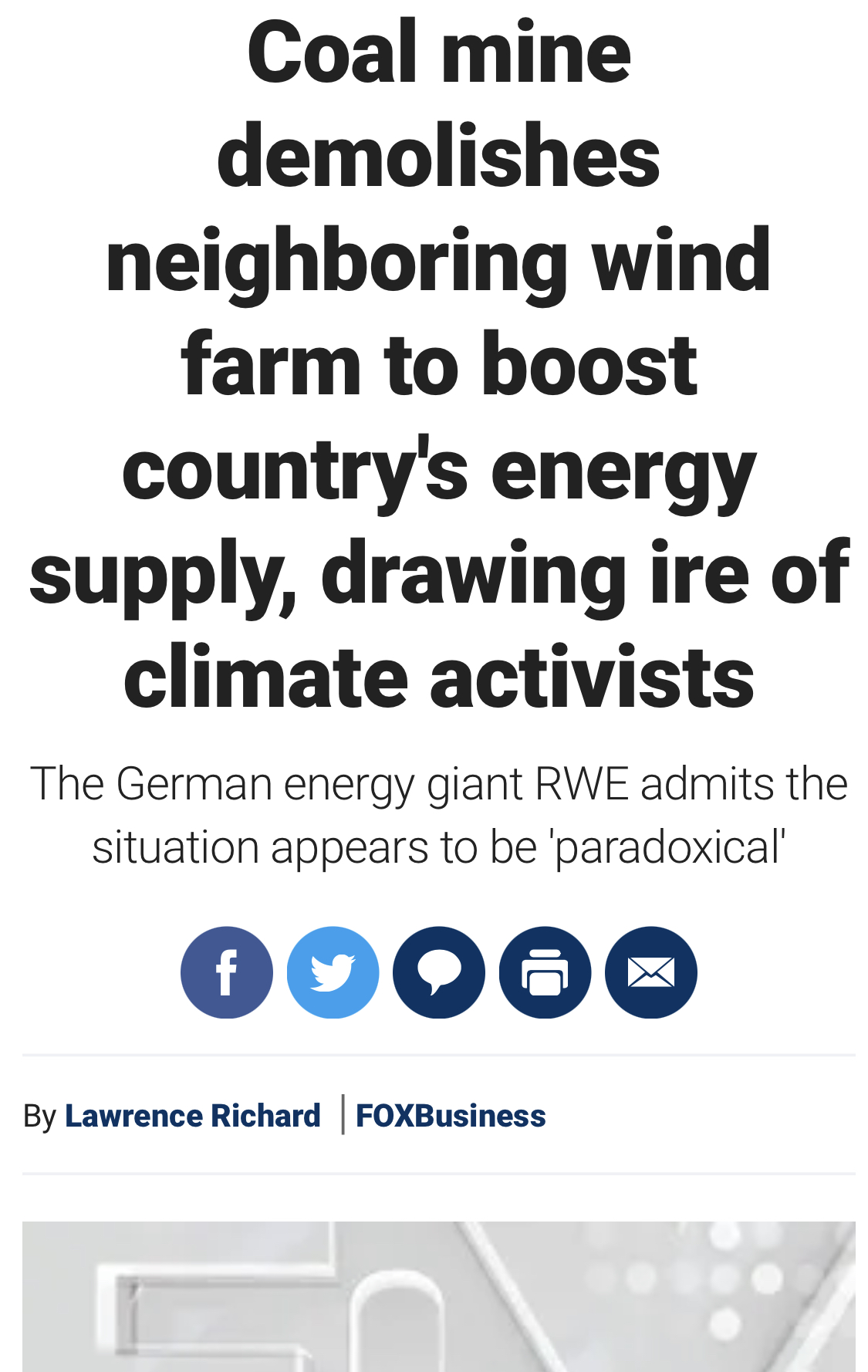The height and width of the screenshot is (1372, 868).
Task: Share the article on Twitter
Action: tap(333, 972)
